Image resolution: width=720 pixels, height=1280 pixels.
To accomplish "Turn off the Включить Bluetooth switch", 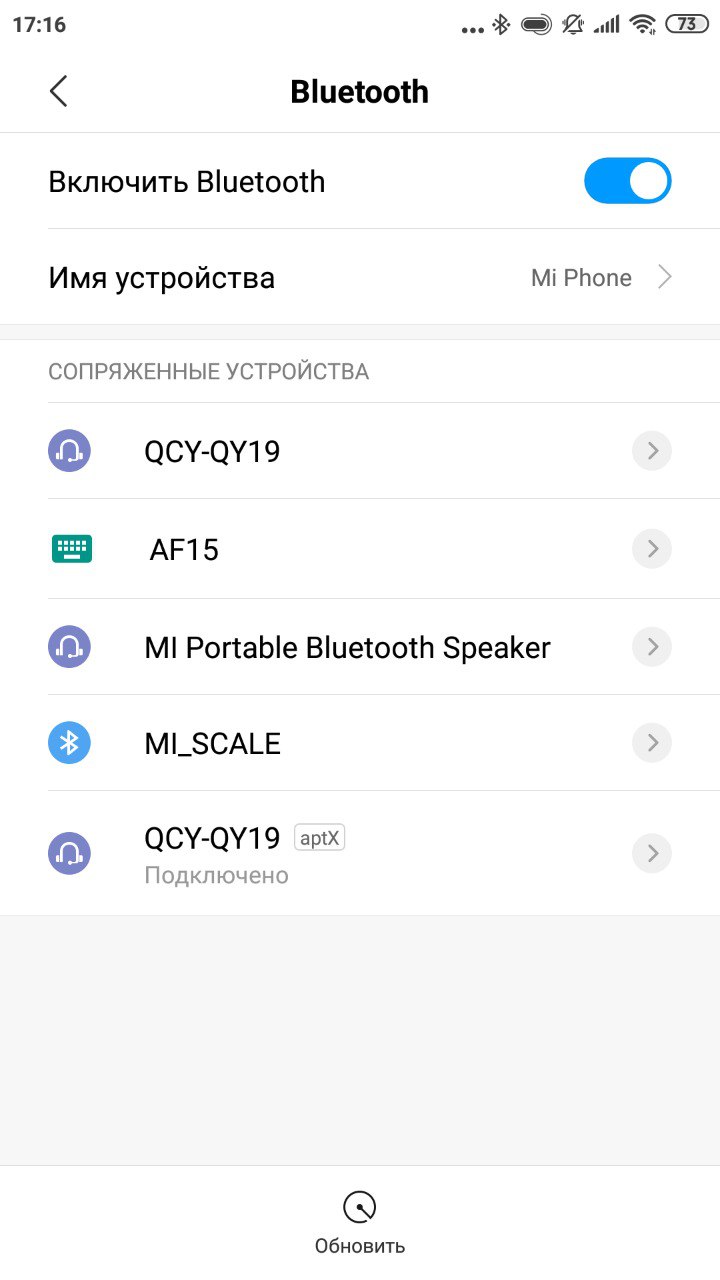I will coord(627,181).
